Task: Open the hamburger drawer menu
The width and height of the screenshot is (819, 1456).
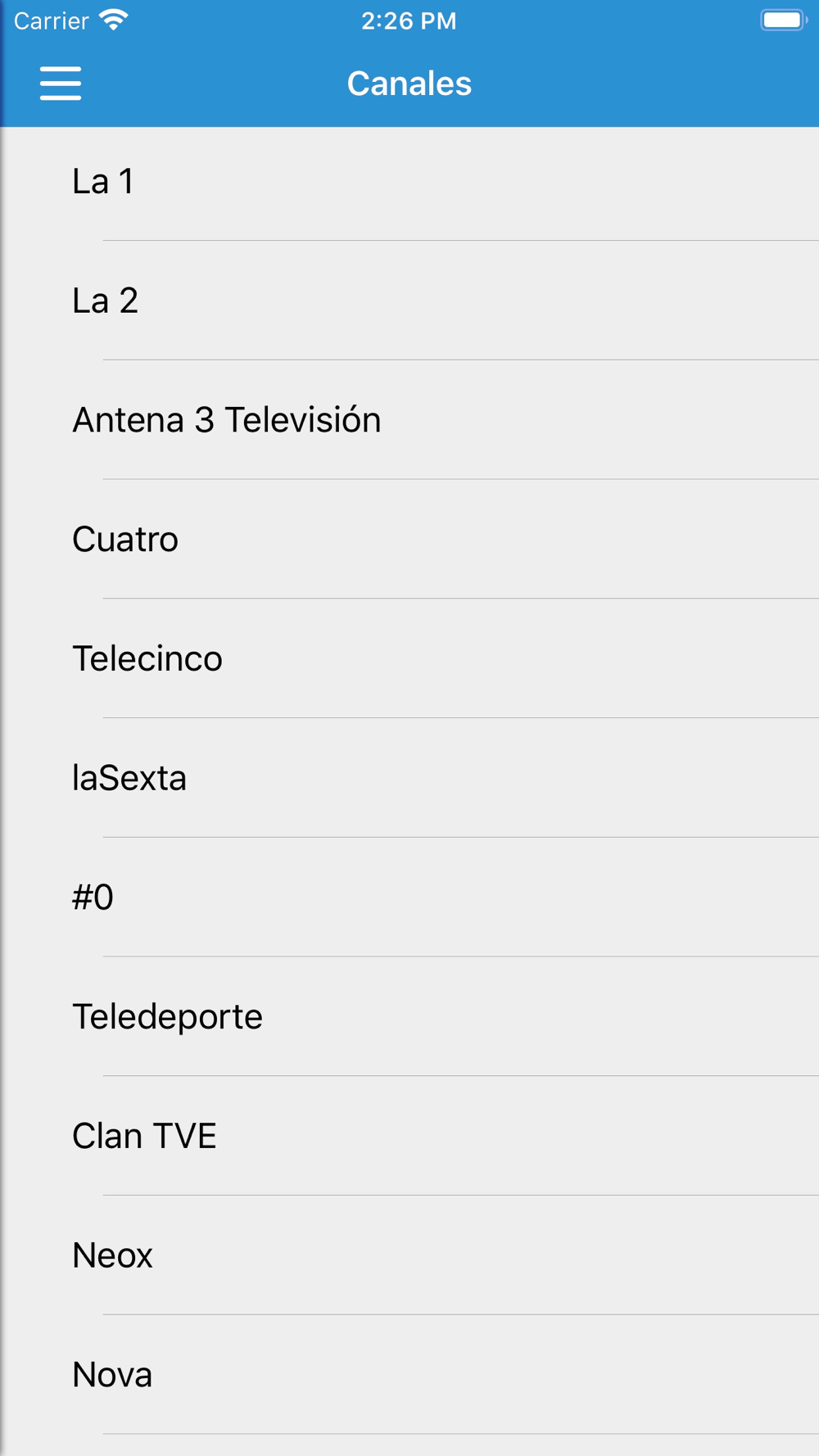Action: [x=61, y=84]
